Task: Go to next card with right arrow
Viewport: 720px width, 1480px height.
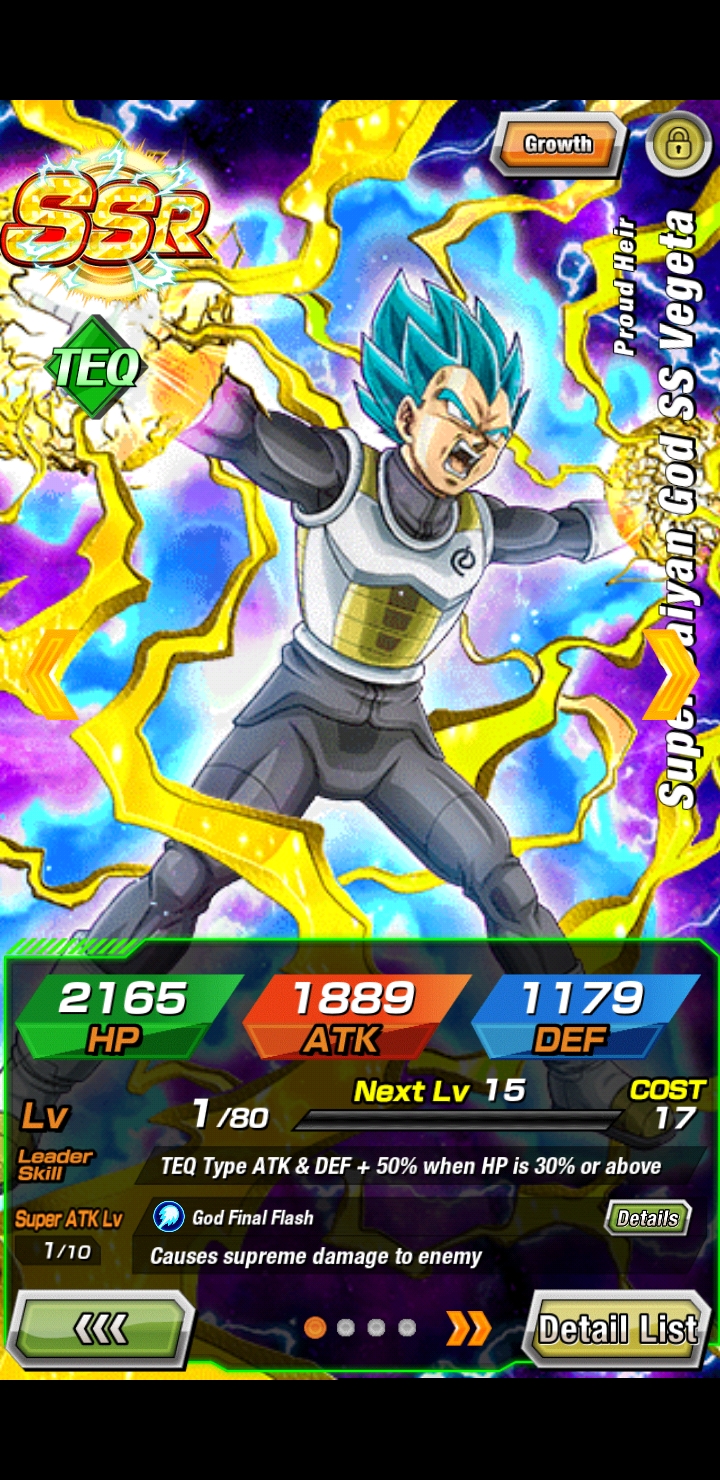Action: coord(670,674)
